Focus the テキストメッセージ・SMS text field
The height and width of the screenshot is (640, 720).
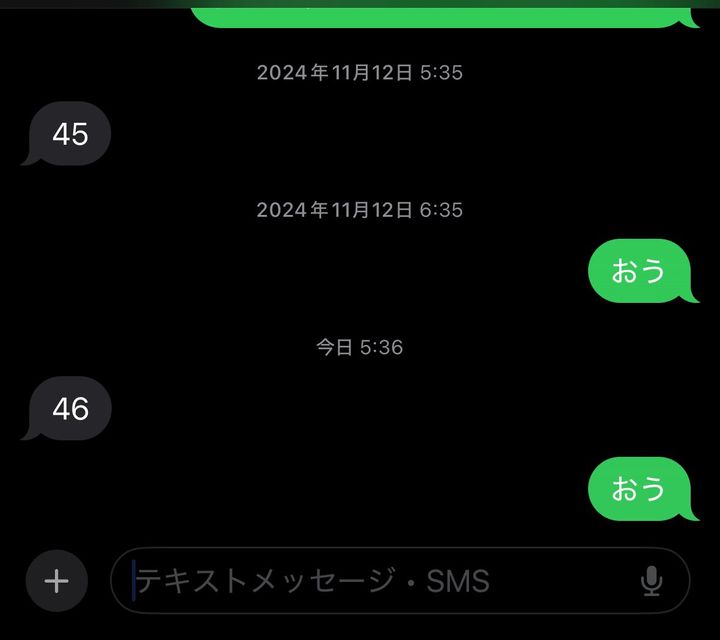[x=380, y=581]
